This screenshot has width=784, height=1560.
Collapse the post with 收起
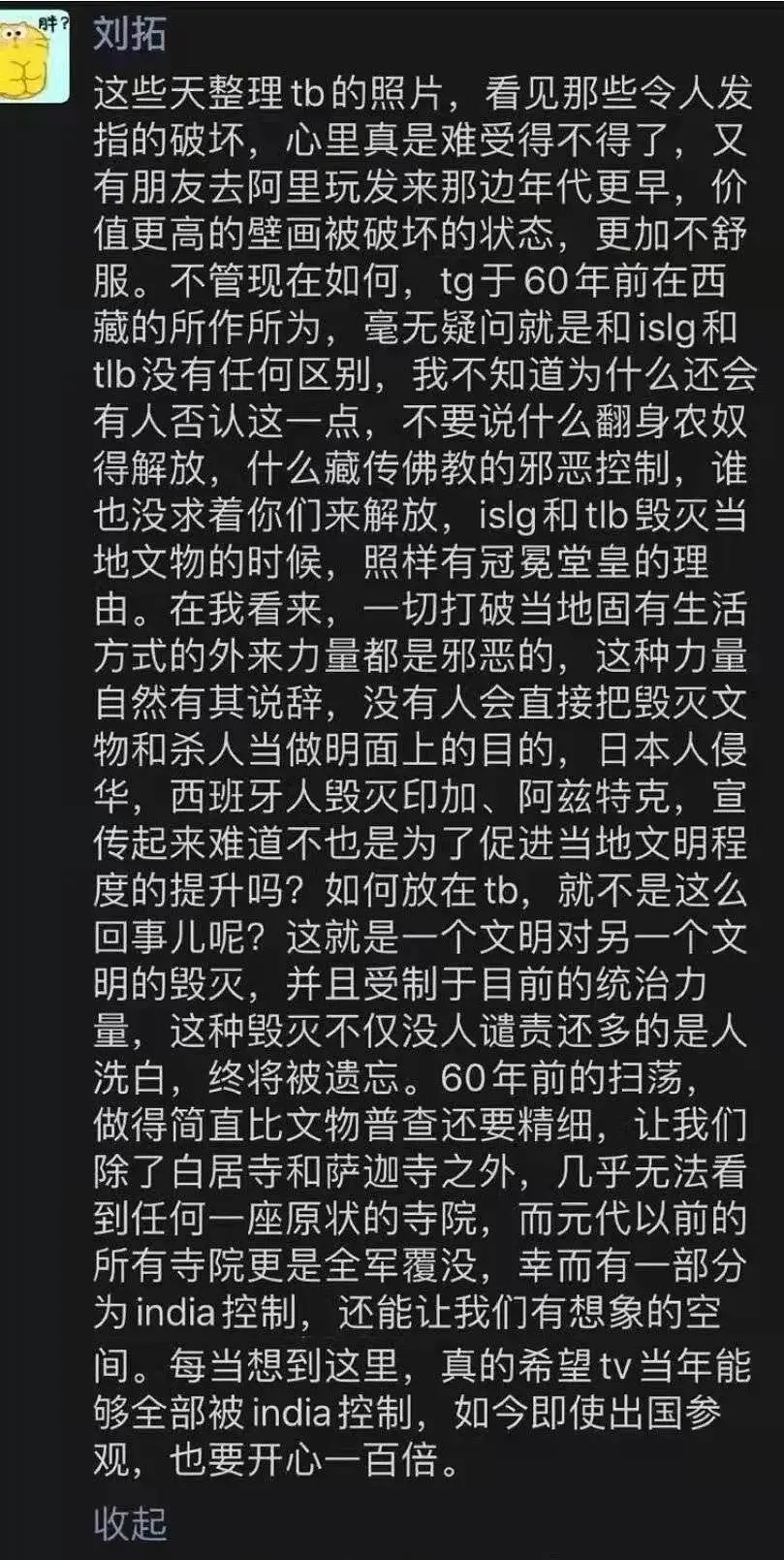pyautogui.click(x=130, y=1522)
